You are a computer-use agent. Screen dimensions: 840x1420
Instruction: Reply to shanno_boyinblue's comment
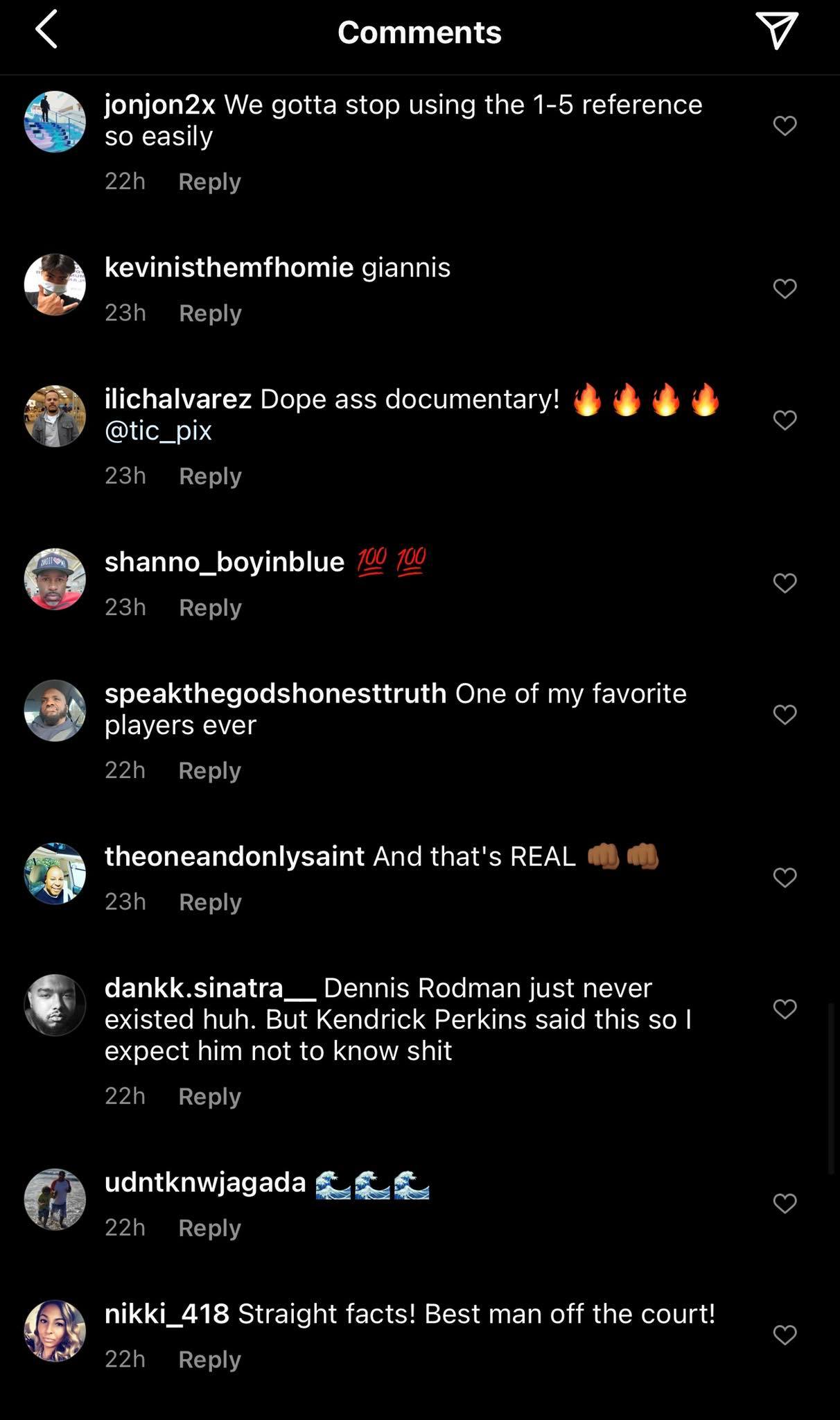pos(210,607)
